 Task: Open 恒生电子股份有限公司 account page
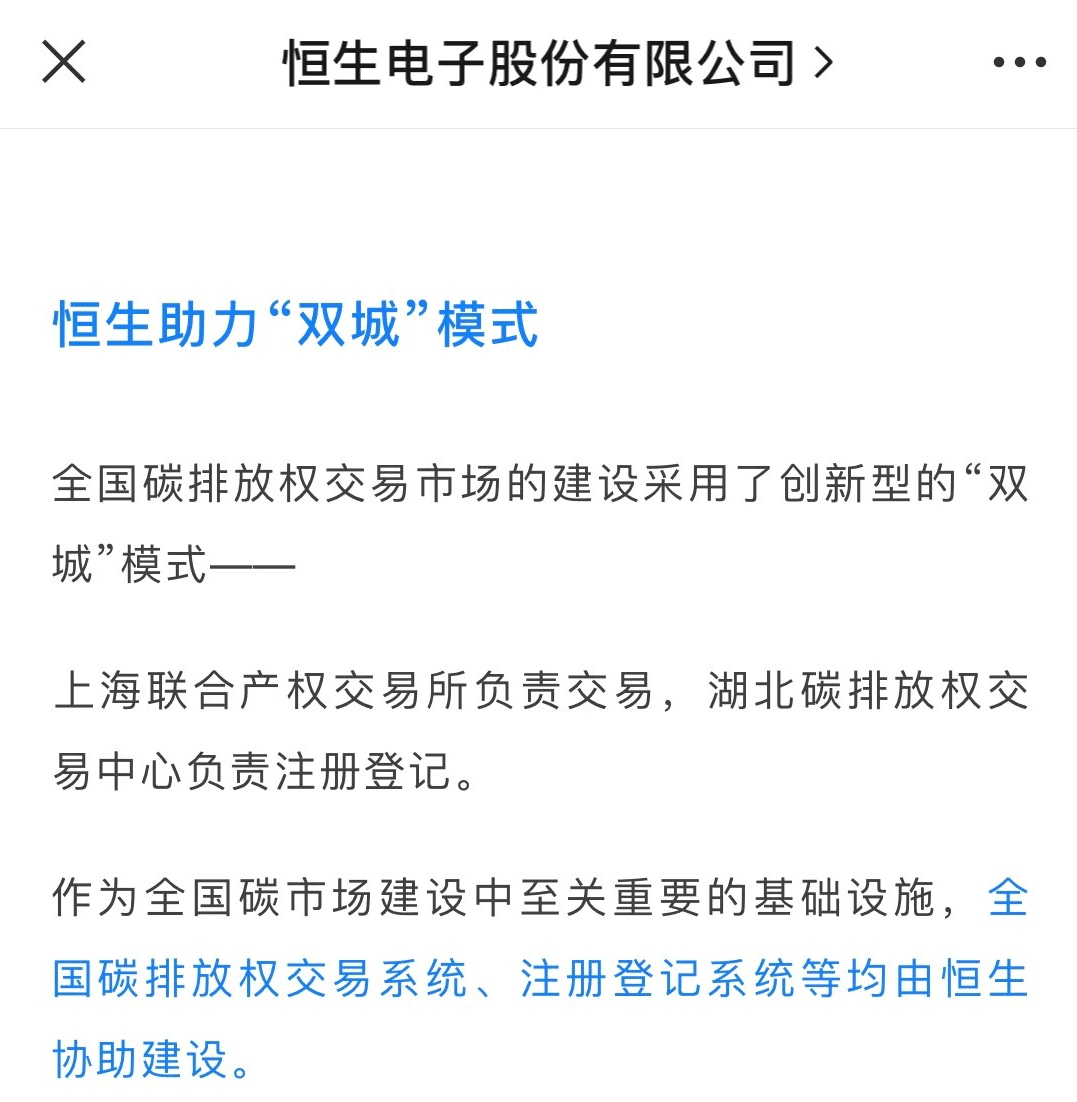click(556, 63)
